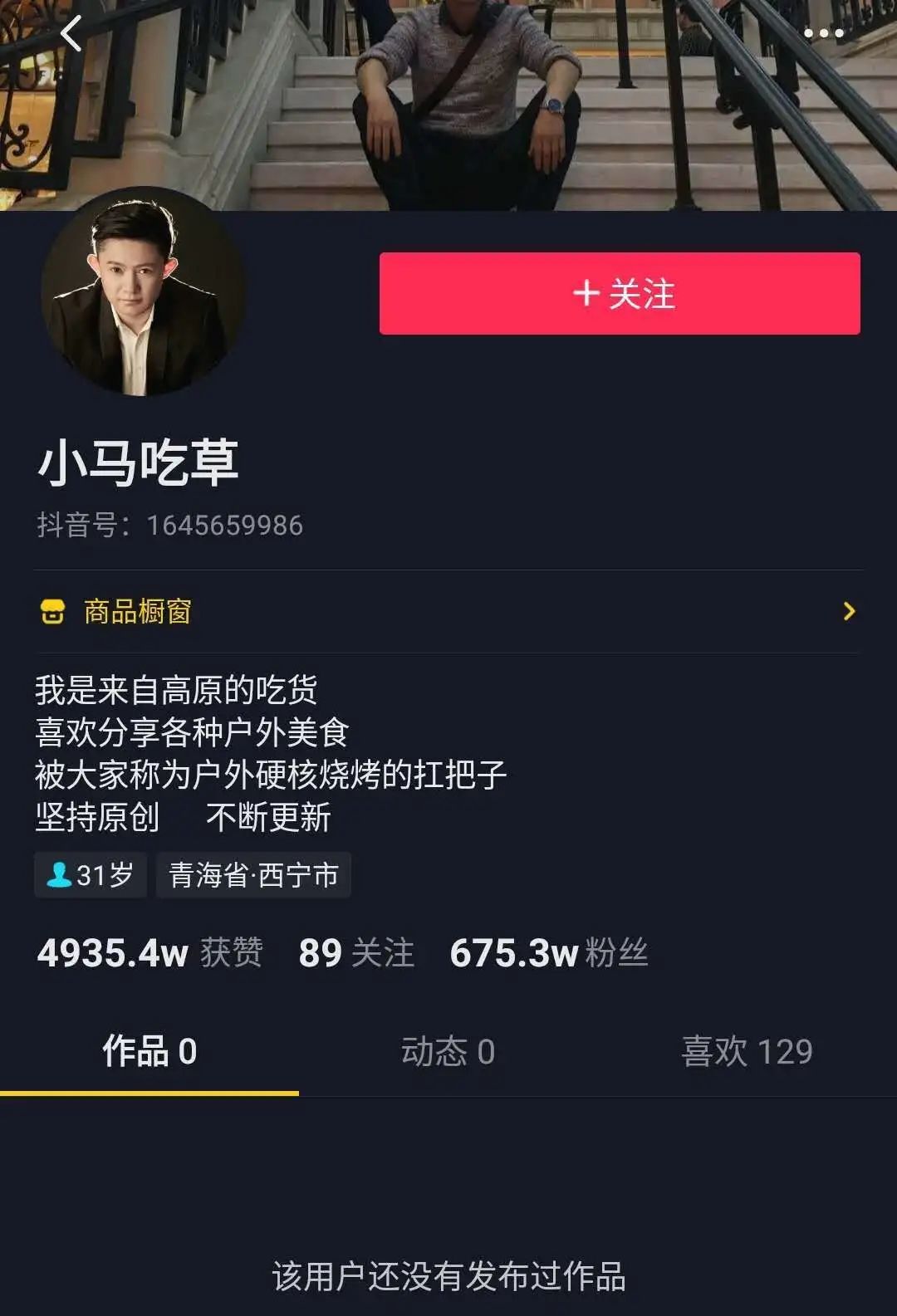Open the 675.3w 粉丝 followers list

pyautogui.click(x=548, y=953)
